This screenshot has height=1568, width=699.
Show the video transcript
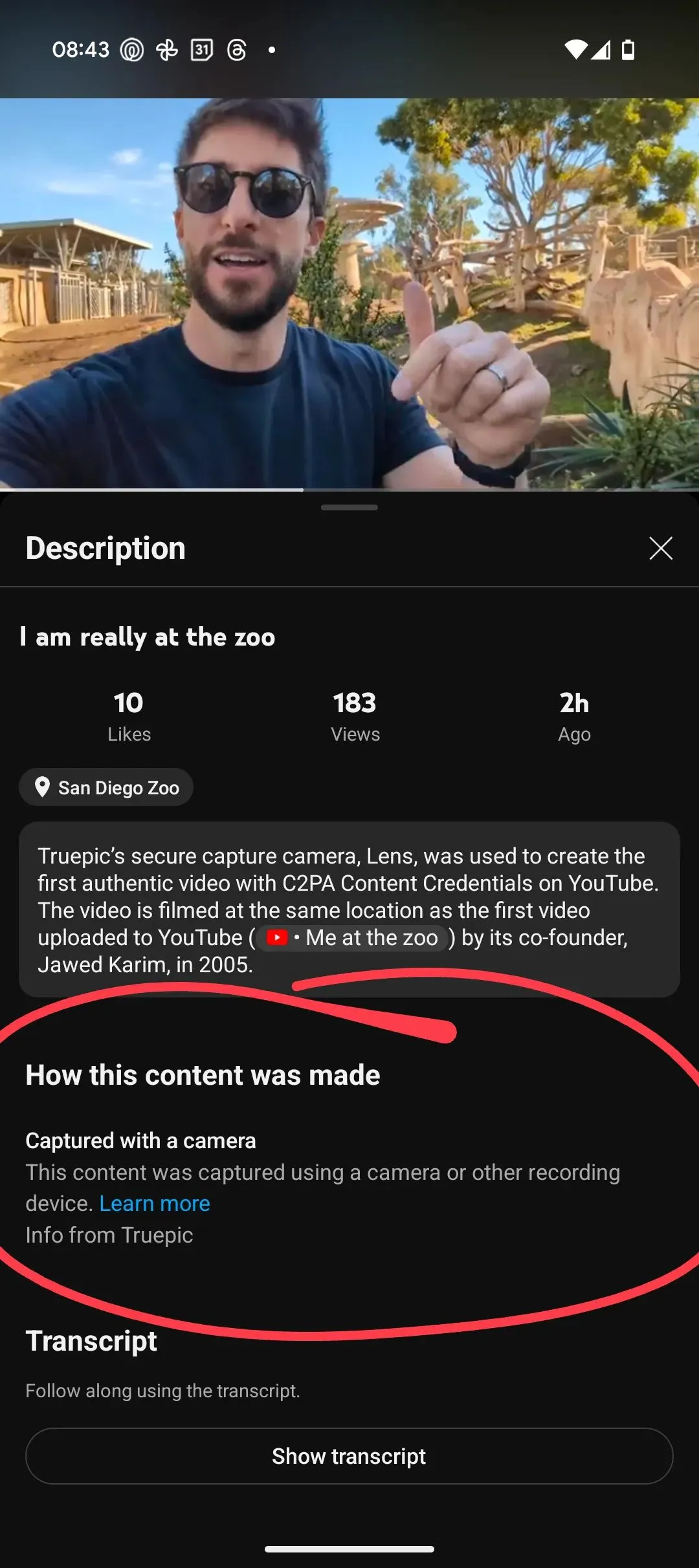(x=349, y=1456)
